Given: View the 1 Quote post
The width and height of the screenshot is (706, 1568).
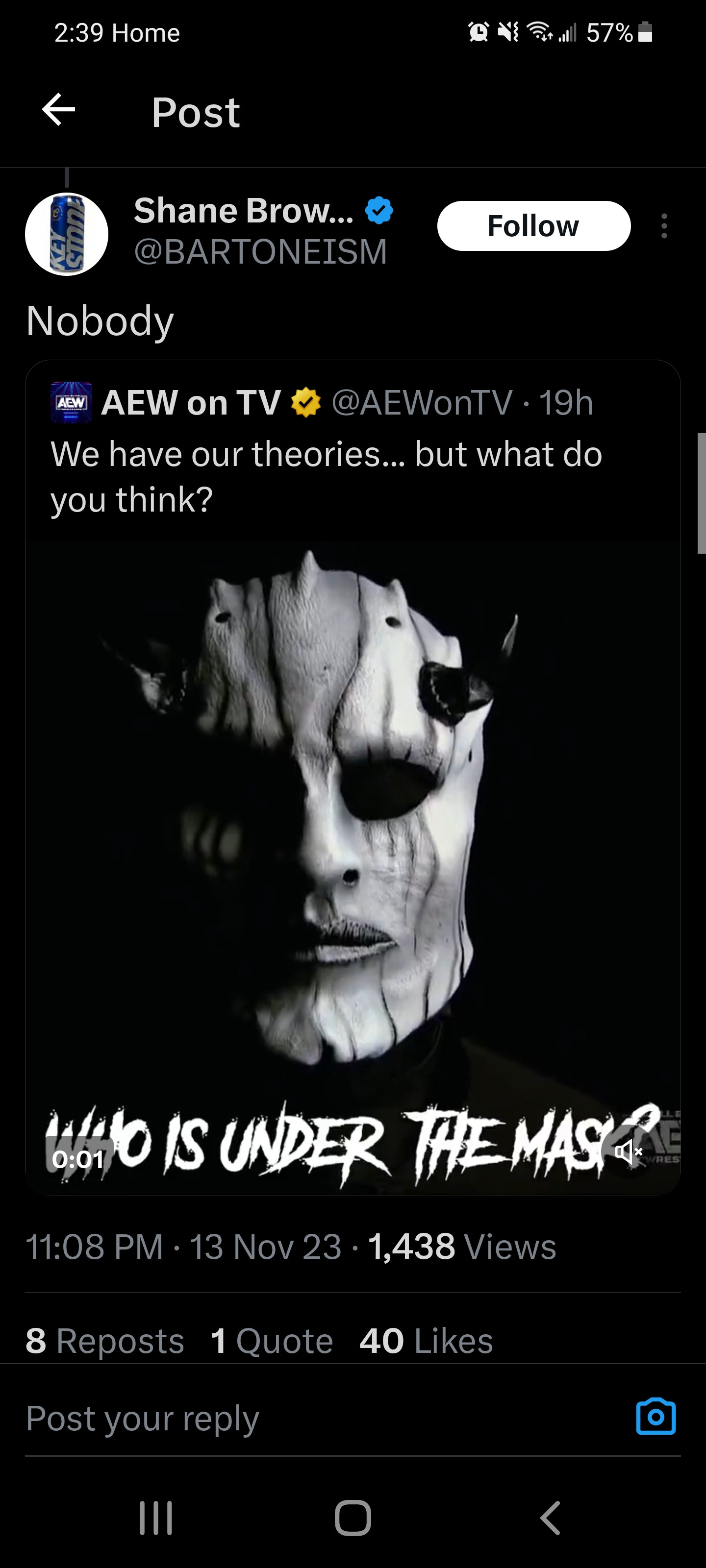Looking at the screenshot, I should [x=272, y=1341].
